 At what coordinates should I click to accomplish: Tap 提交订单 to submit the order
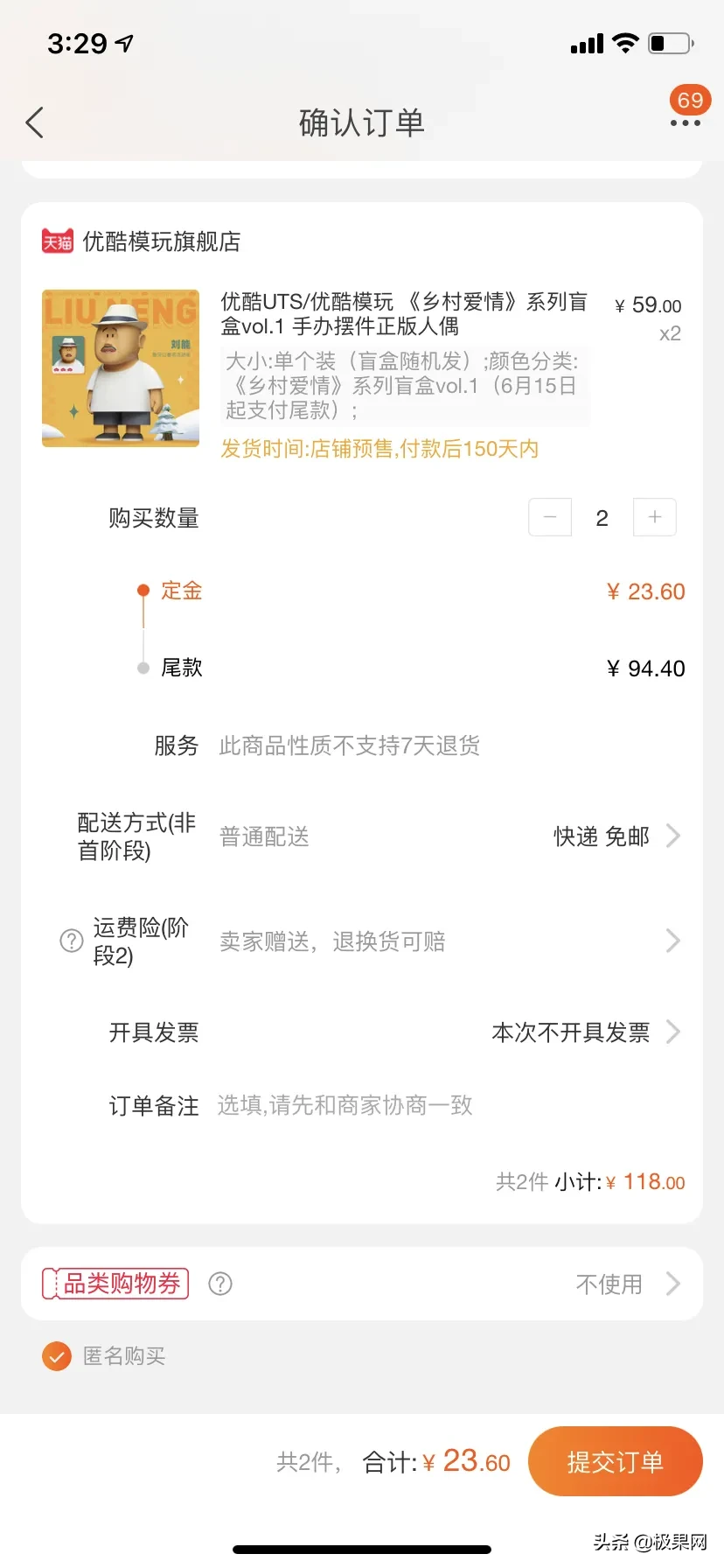point(615,1462)
